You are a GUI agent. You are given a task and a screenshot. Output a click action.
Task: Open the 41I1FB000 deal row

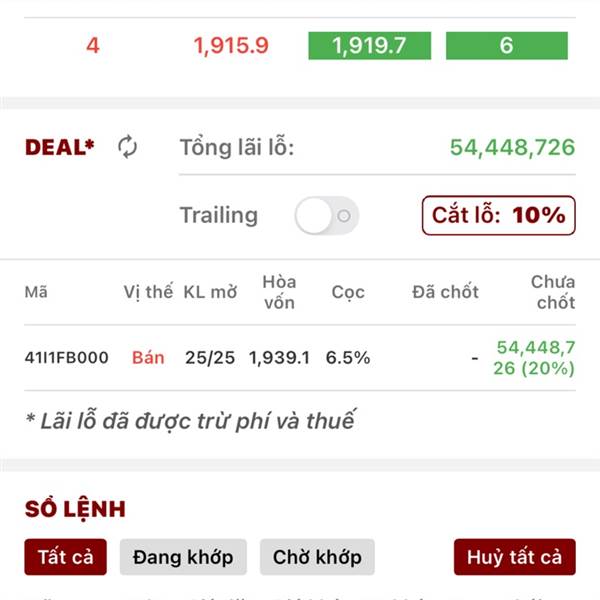click(x=300, y=357)
